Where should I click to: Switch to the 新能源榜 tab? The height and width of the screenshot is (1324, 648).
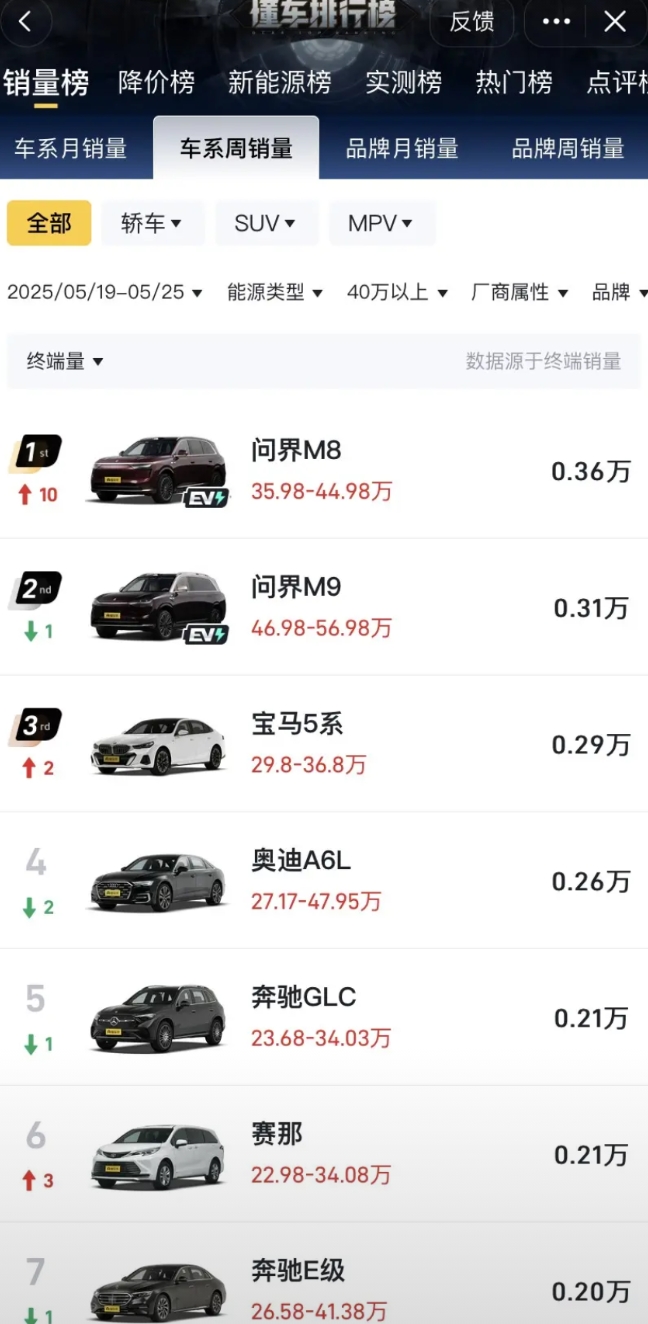279,83
